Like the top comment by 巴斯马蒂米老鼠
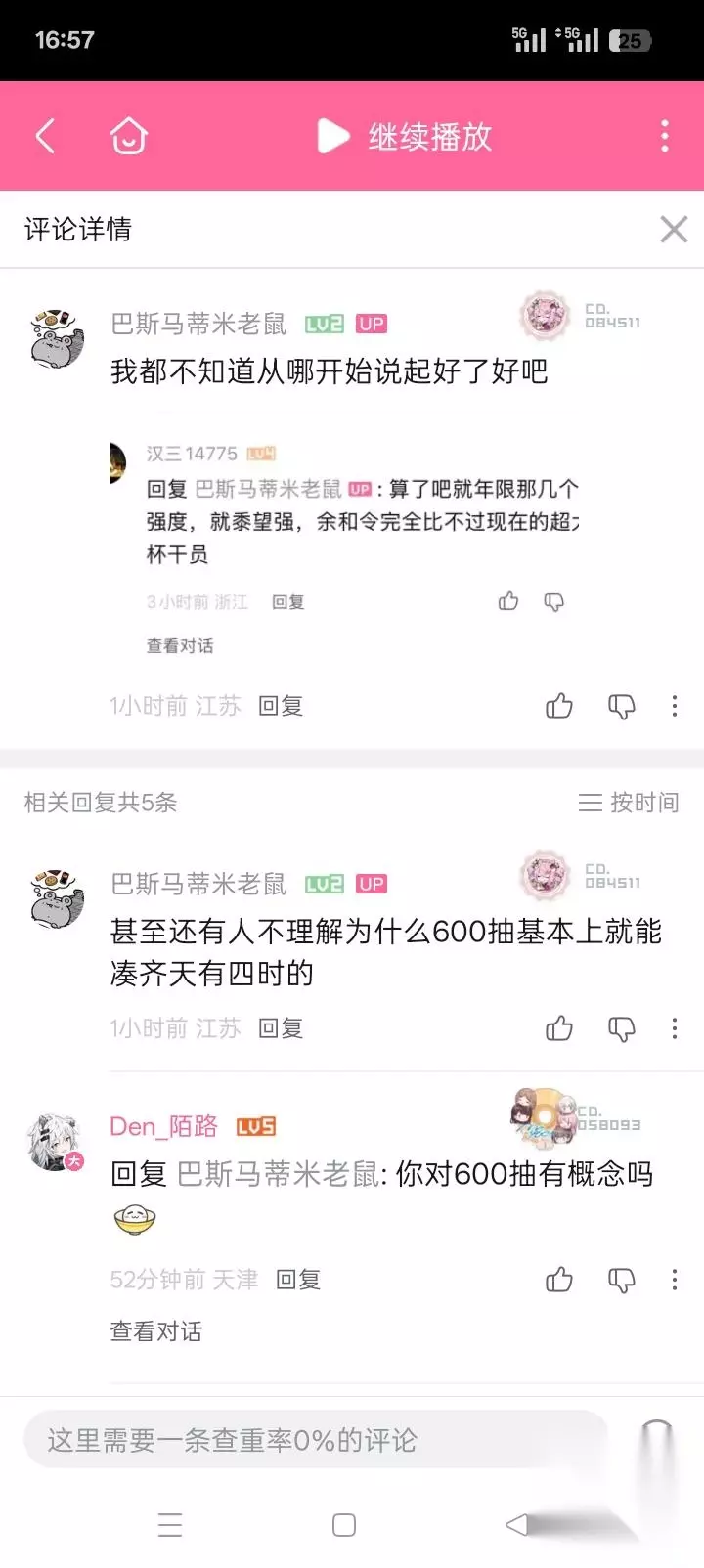This screenshot has width=704, height=1568. click(559, 706)
